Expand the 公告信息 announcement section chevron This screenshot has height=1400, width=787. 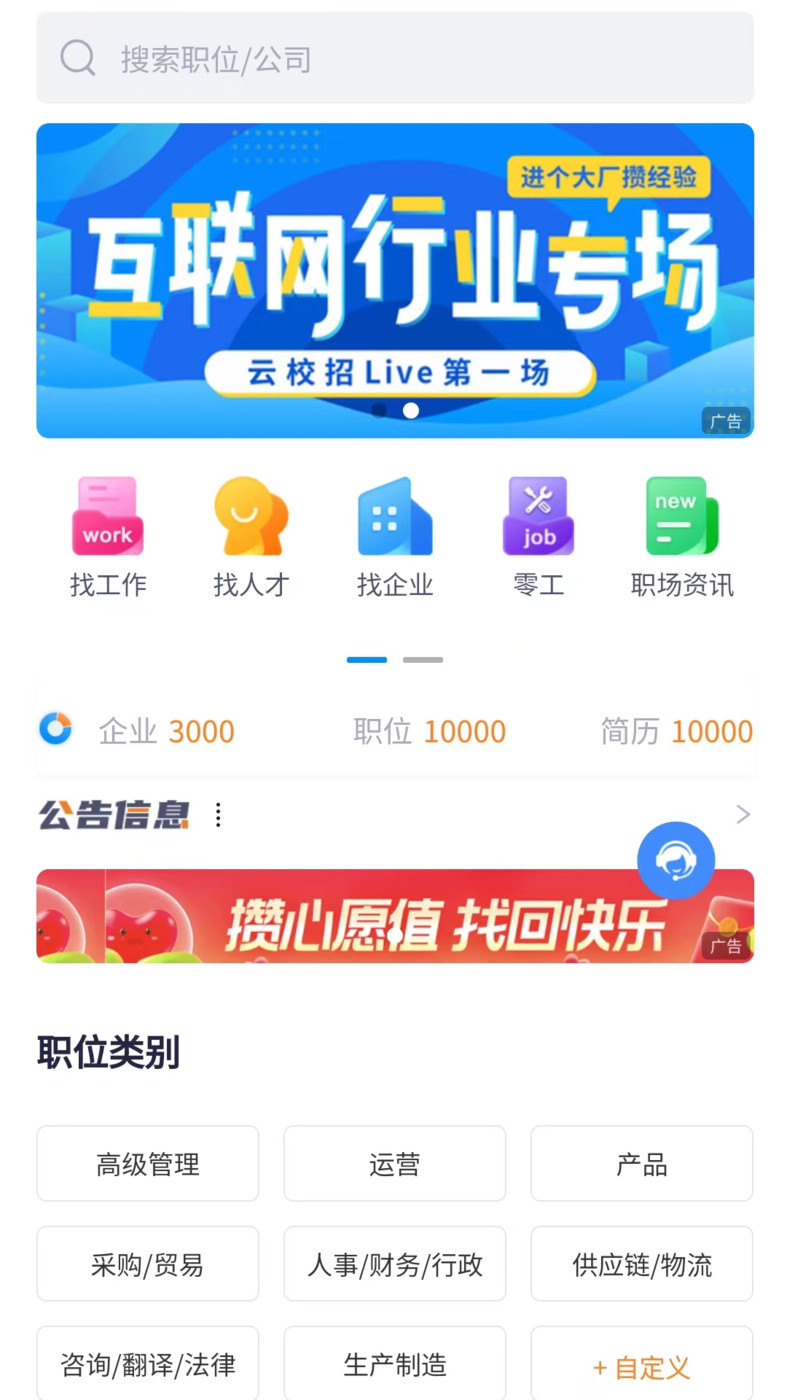742,814
